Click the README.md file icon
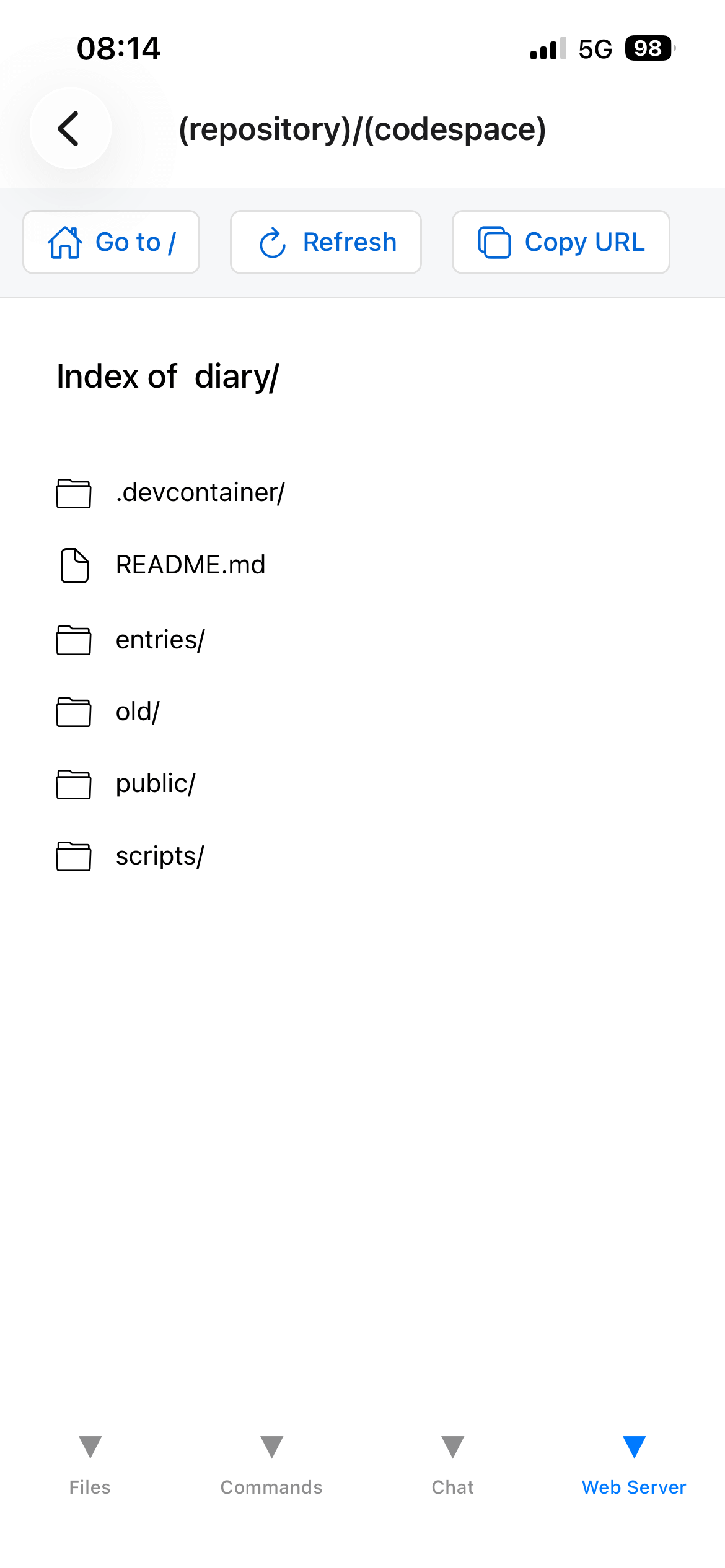The height and width of the screenshot is (1568, 725). click(x=73, y=565)
